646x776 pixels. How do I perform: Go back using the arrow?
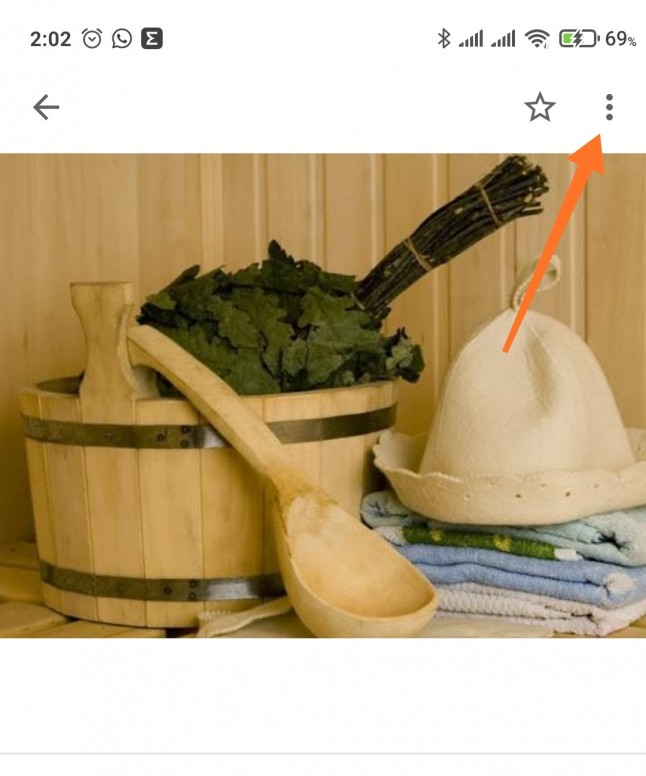pyautogui.click(x=46, y=107)
